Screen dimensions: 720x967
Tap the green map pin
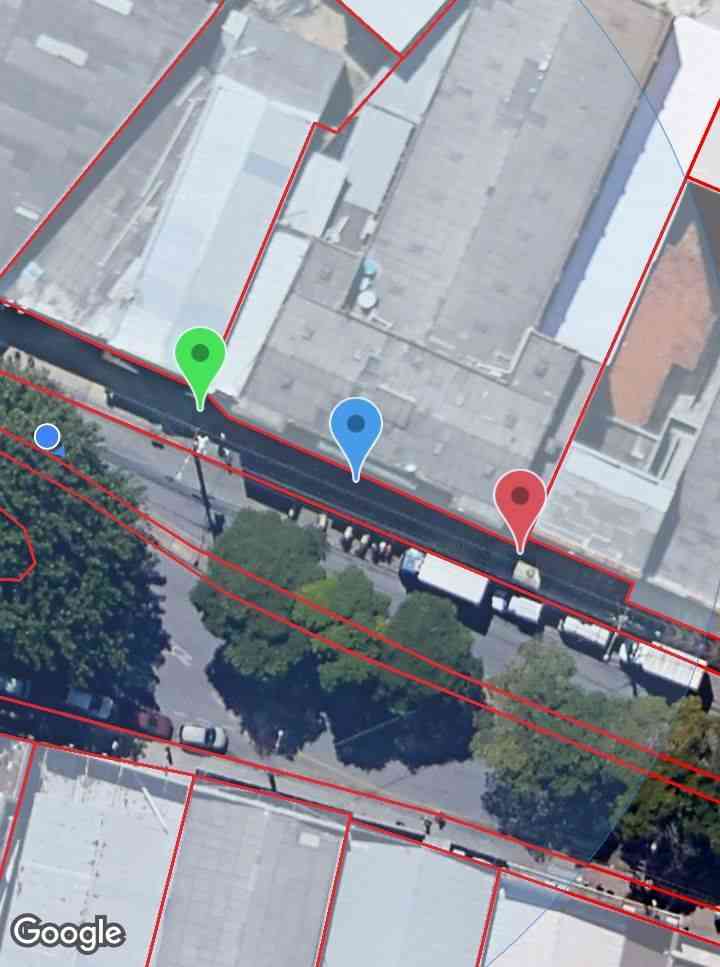[x=200, y=358]
